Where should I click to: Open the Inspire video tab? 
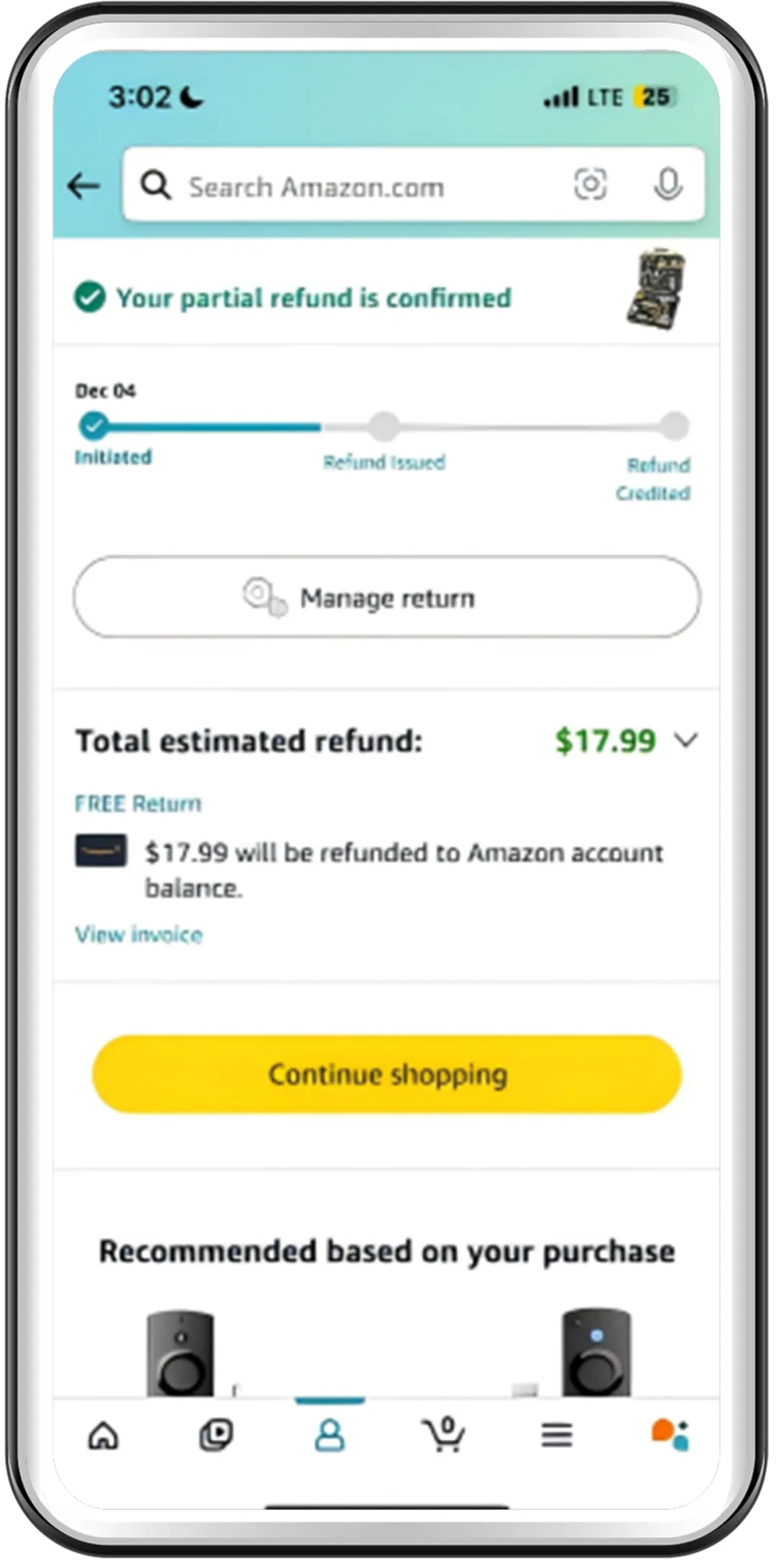(x=216, y=1436)
